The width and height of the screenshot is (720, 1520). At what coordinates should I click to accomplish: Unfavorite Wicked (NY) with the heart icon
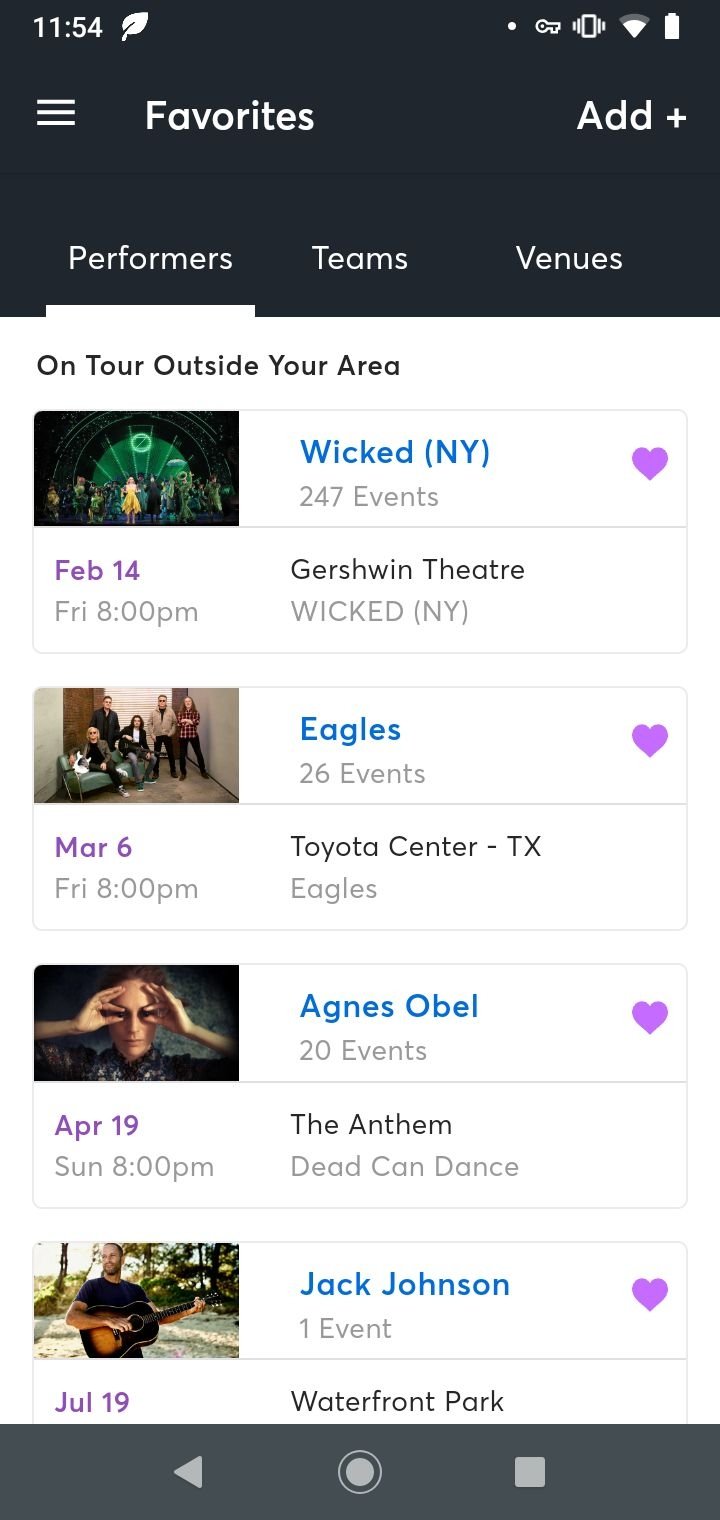coord(650,463)
